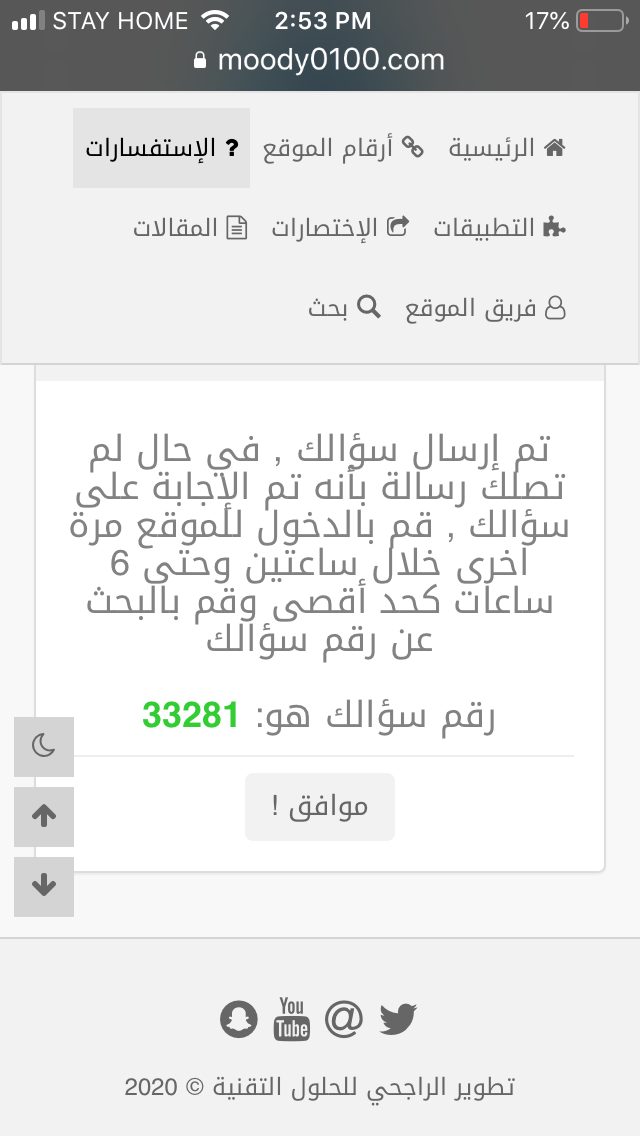Open the الإختصارات section
This screenshot has height=1136, width=640.
tap(340, 227)
